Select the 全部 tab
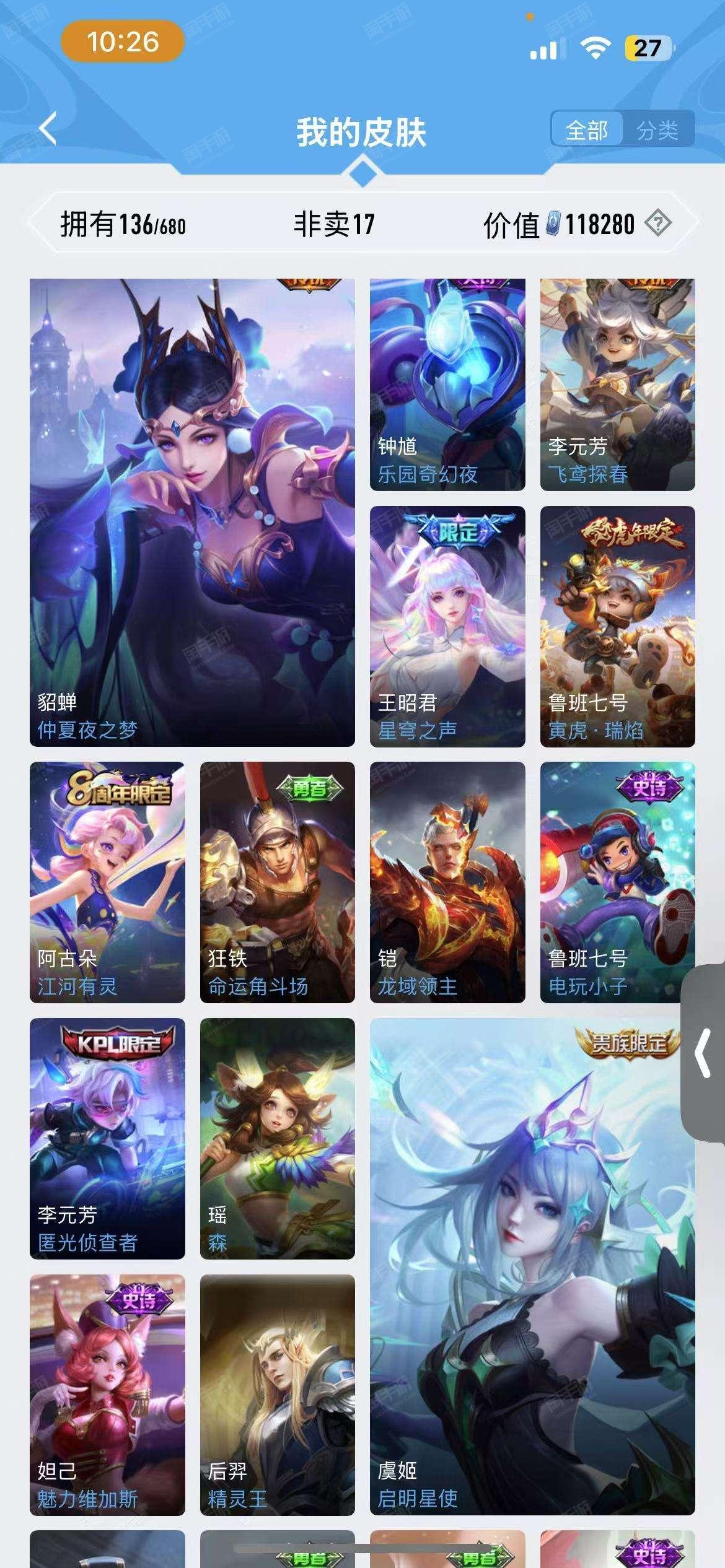The width and height of the screenshot is (725, 1568). pos(587,130)
